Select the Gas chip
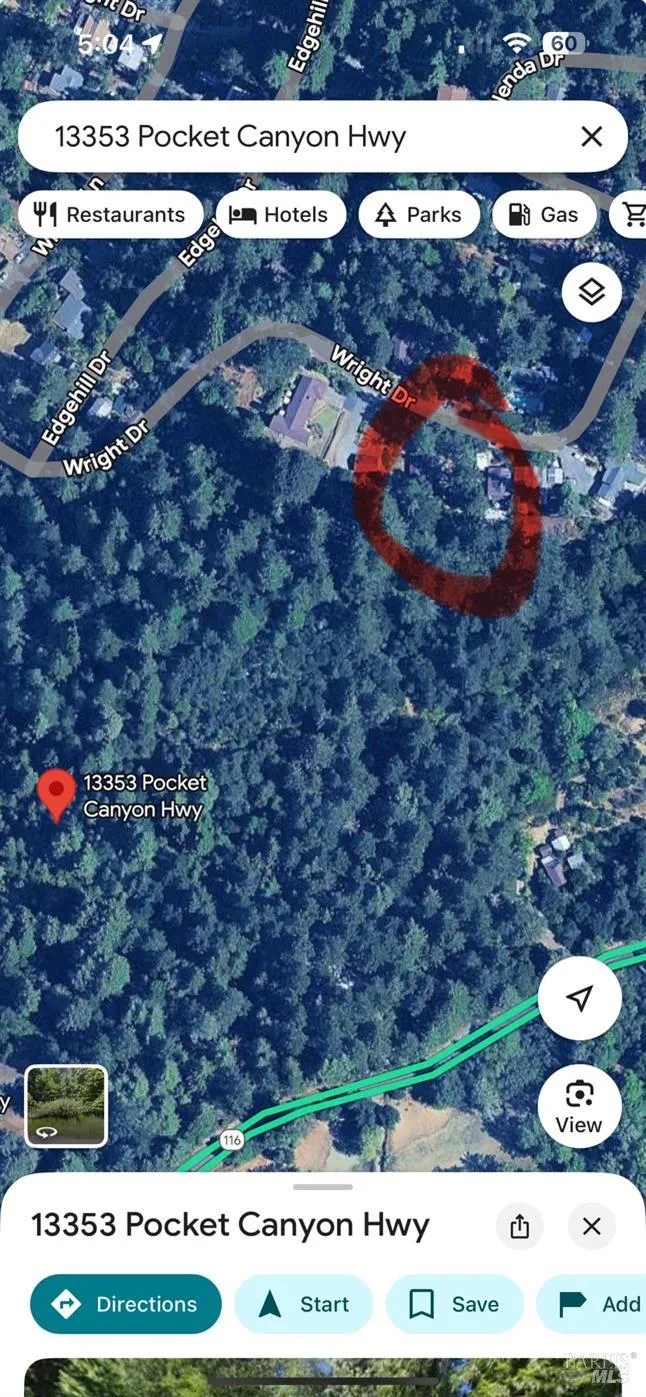The height and width of the screenshot is (1397, 646). point(545,214)
